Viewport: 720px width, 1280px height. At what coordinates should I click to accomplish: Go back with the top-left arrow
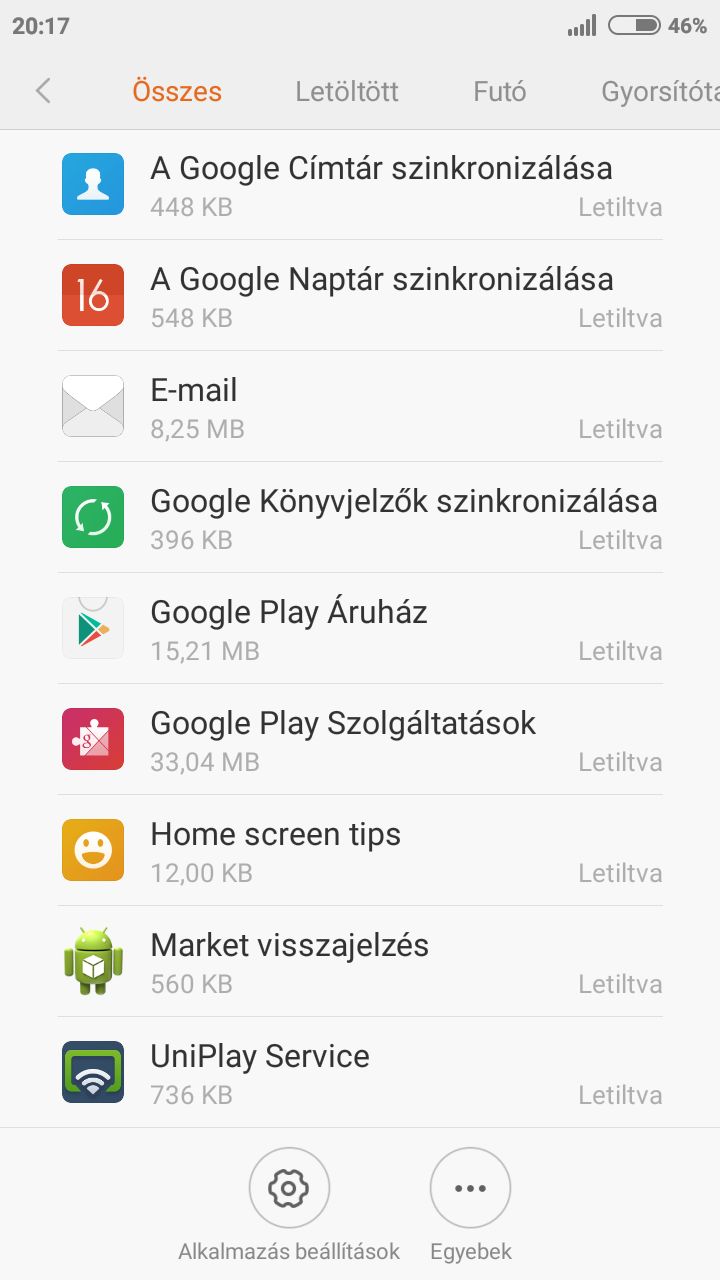43,91
